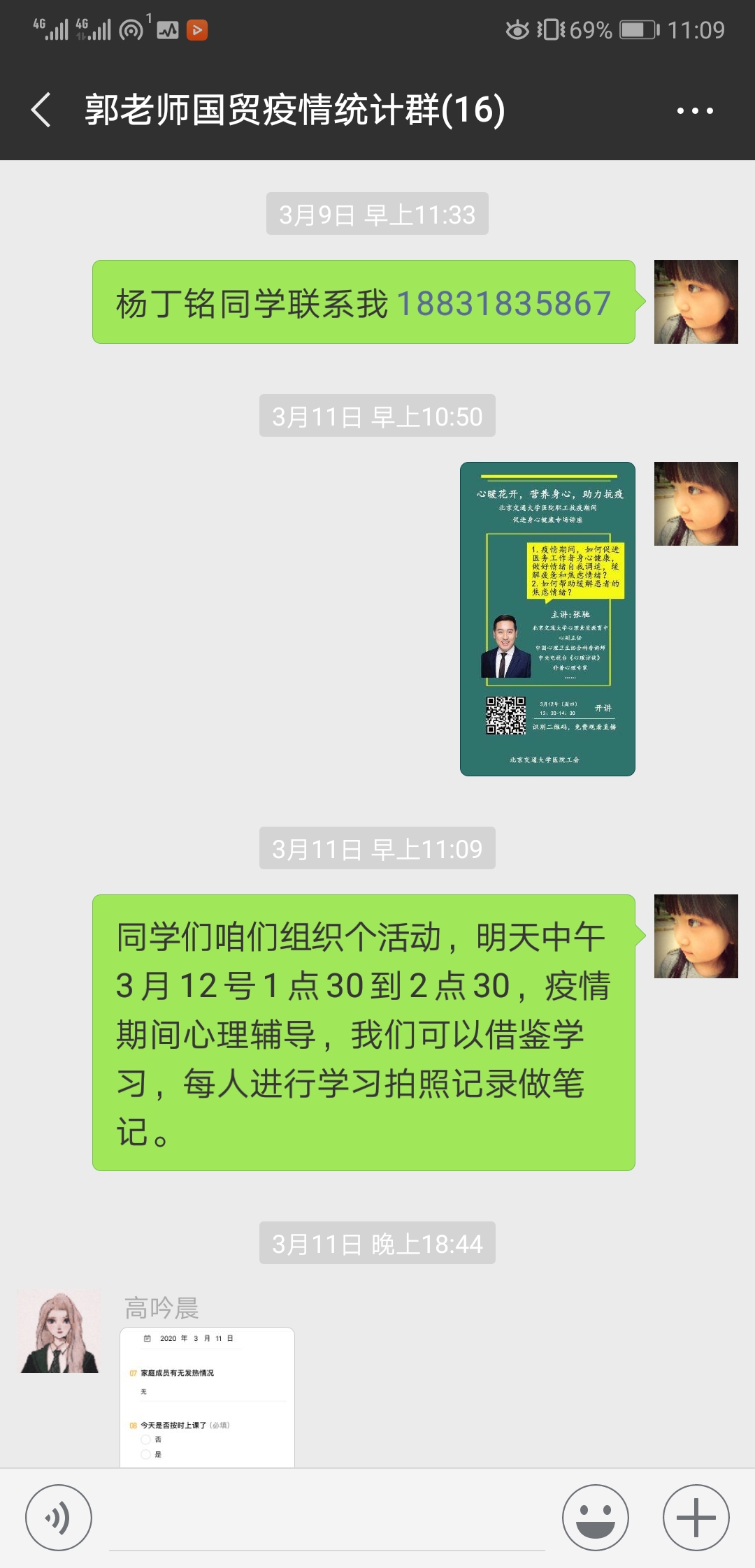This screenshot has width=755, height=1568.
Task: Tap the phone number link 18831835867
Action: (504, 304)
